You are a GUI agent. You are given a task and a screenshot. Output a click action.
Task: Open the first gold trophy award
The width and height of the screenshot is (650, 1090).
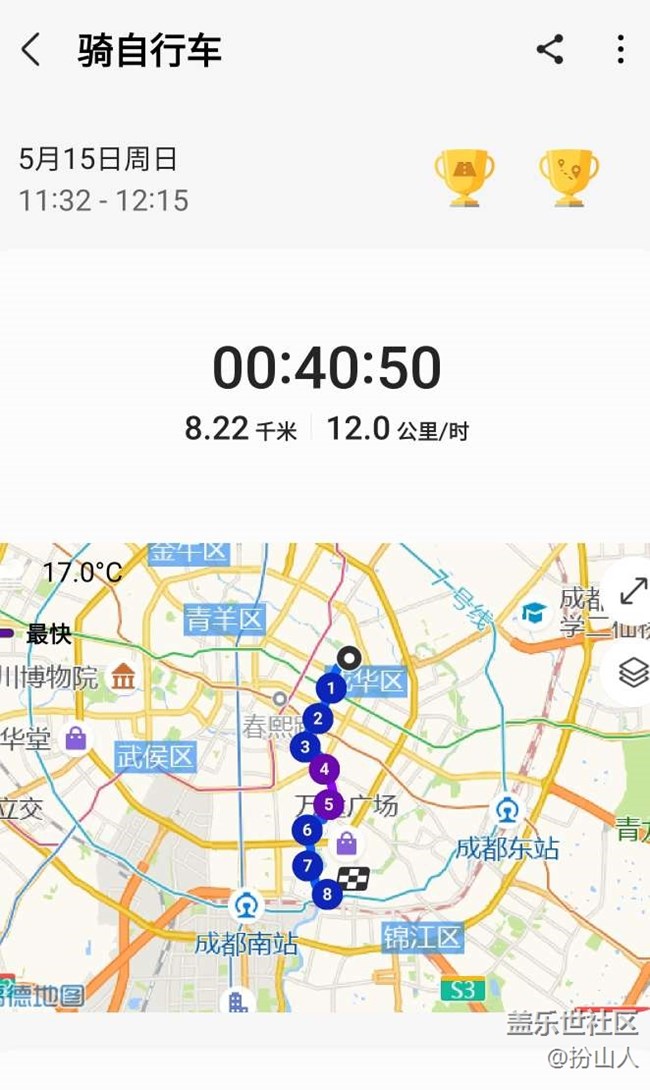coord(464,178)
